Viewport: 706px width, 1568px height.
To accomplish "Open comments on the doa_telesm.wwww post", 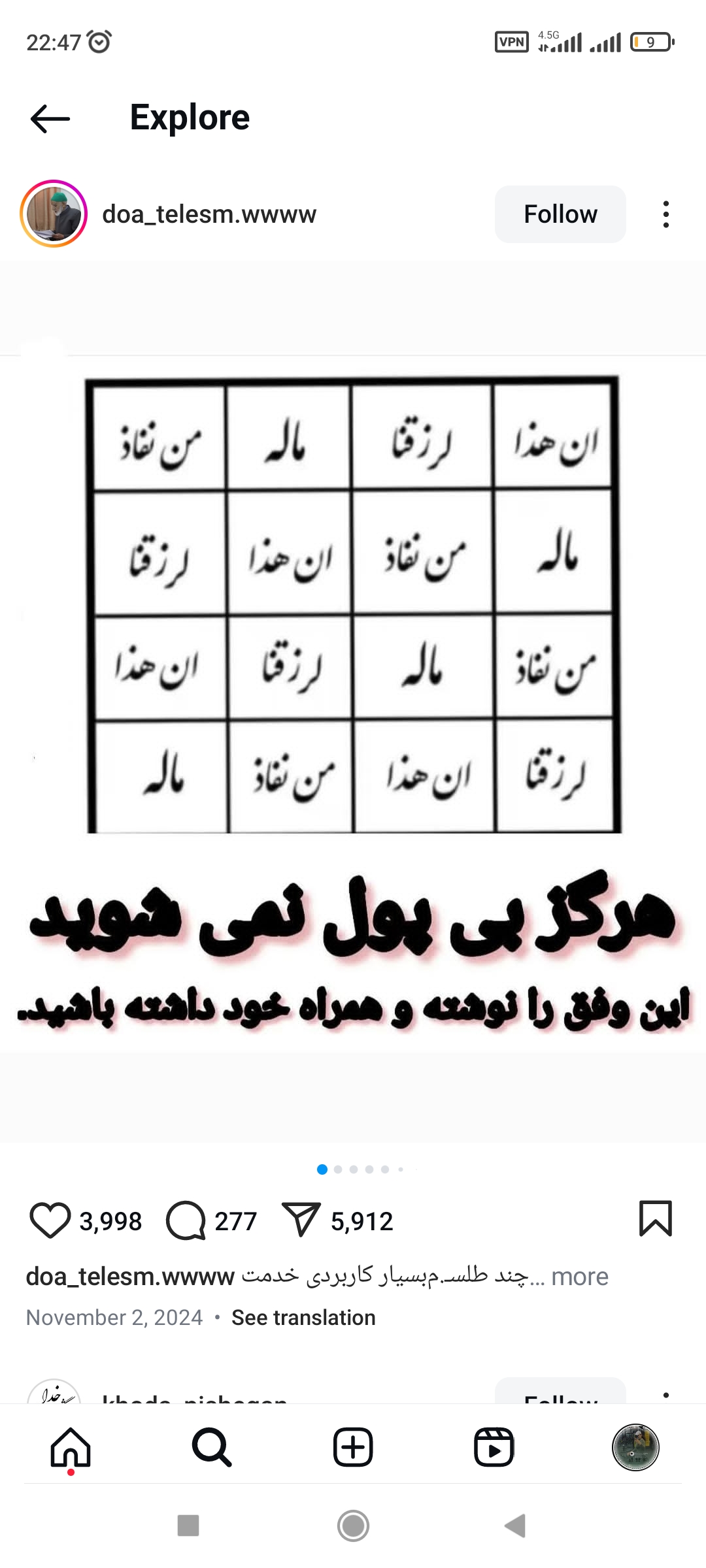I will [186, 1220].
